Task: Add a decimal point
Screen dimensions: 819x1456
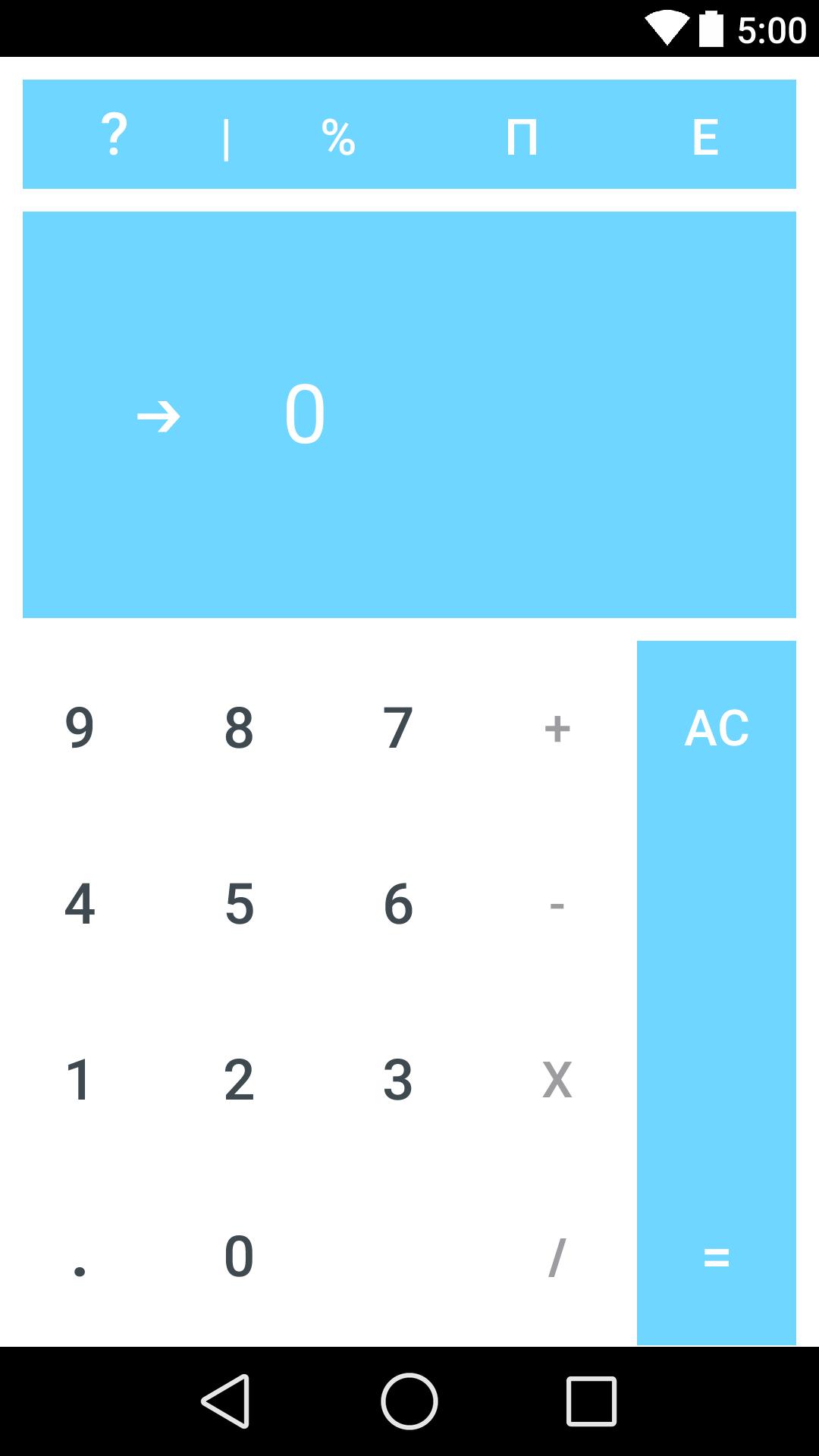Action: 80,1257
